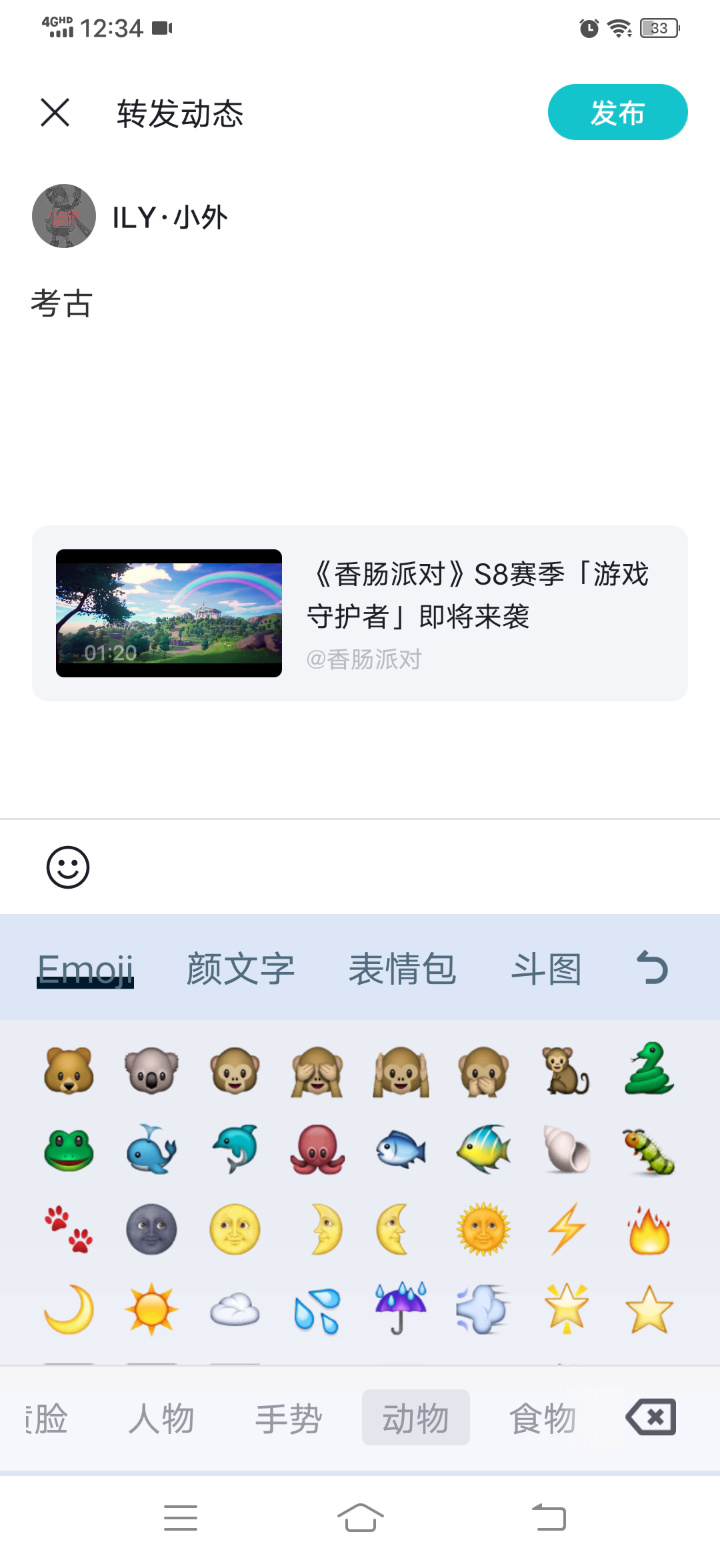720x1560 pixels.
Task: Select the Emoji tab
Action: (x=85, y=968)
